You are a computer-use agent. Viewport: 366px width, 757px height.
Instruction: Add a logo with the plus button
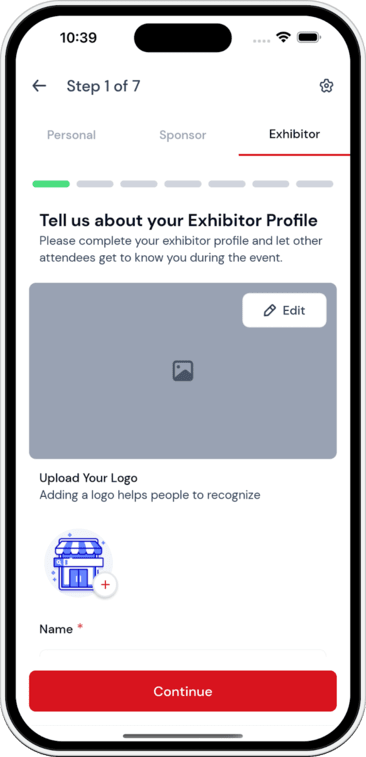[105, 585]
